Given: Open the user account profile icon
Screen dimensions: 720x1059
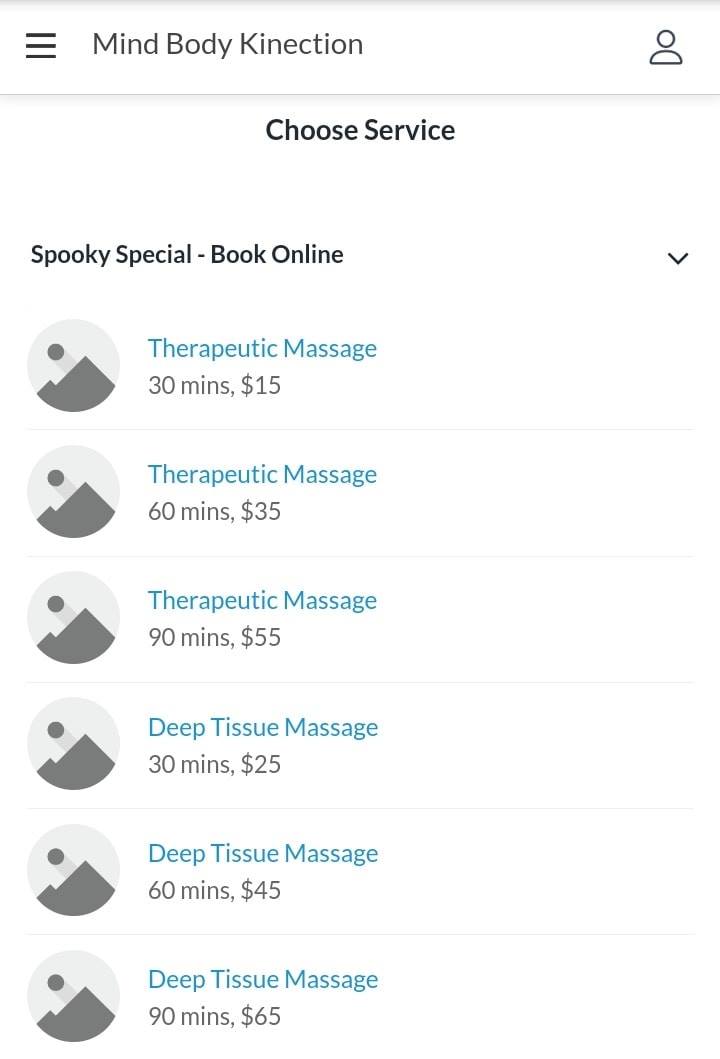Looking at the screenshot, I should point(666,46).
